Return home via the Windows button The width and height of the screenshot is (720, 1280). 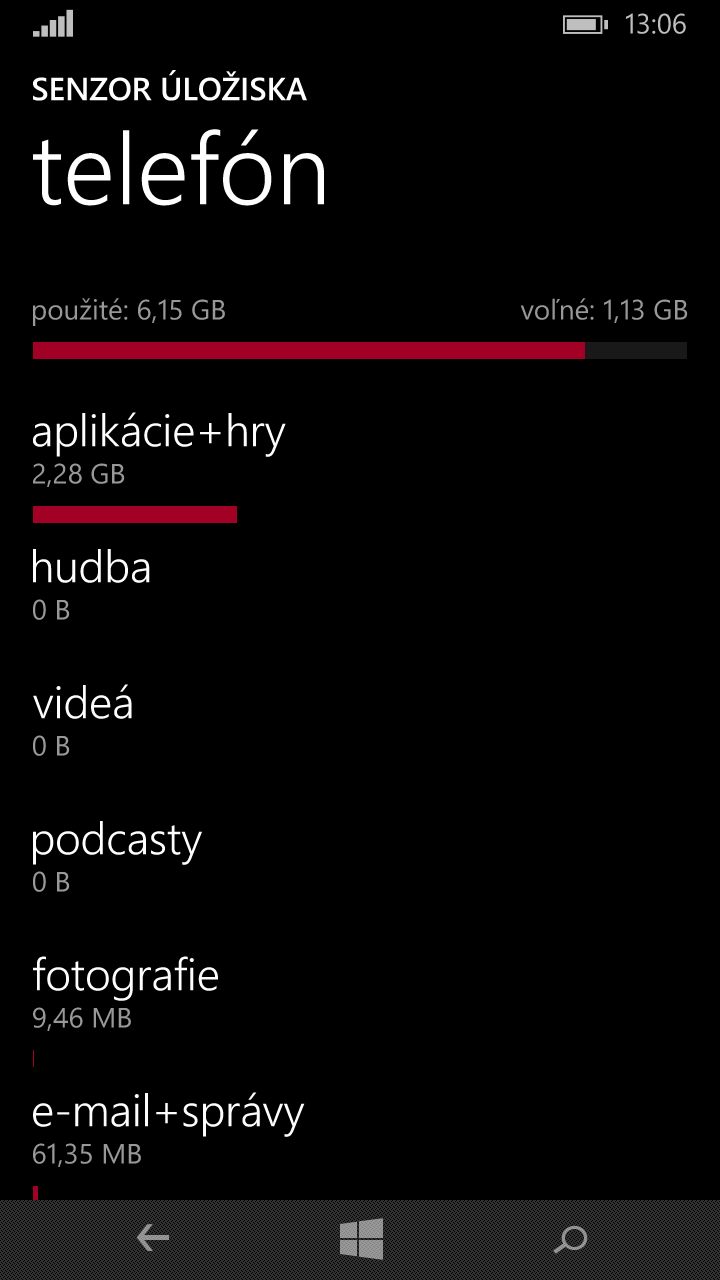point(361,1240)
